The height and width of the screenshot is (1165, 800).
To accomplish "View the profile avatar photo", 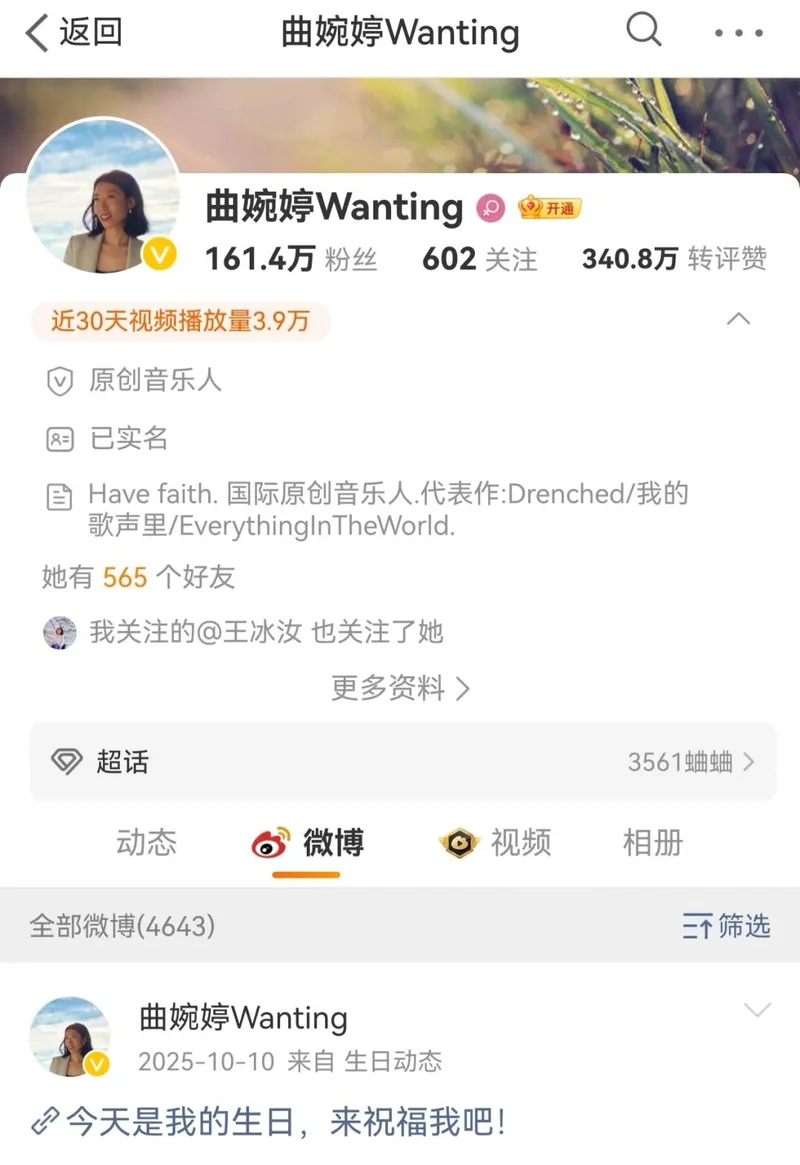I will click(103, 197).
